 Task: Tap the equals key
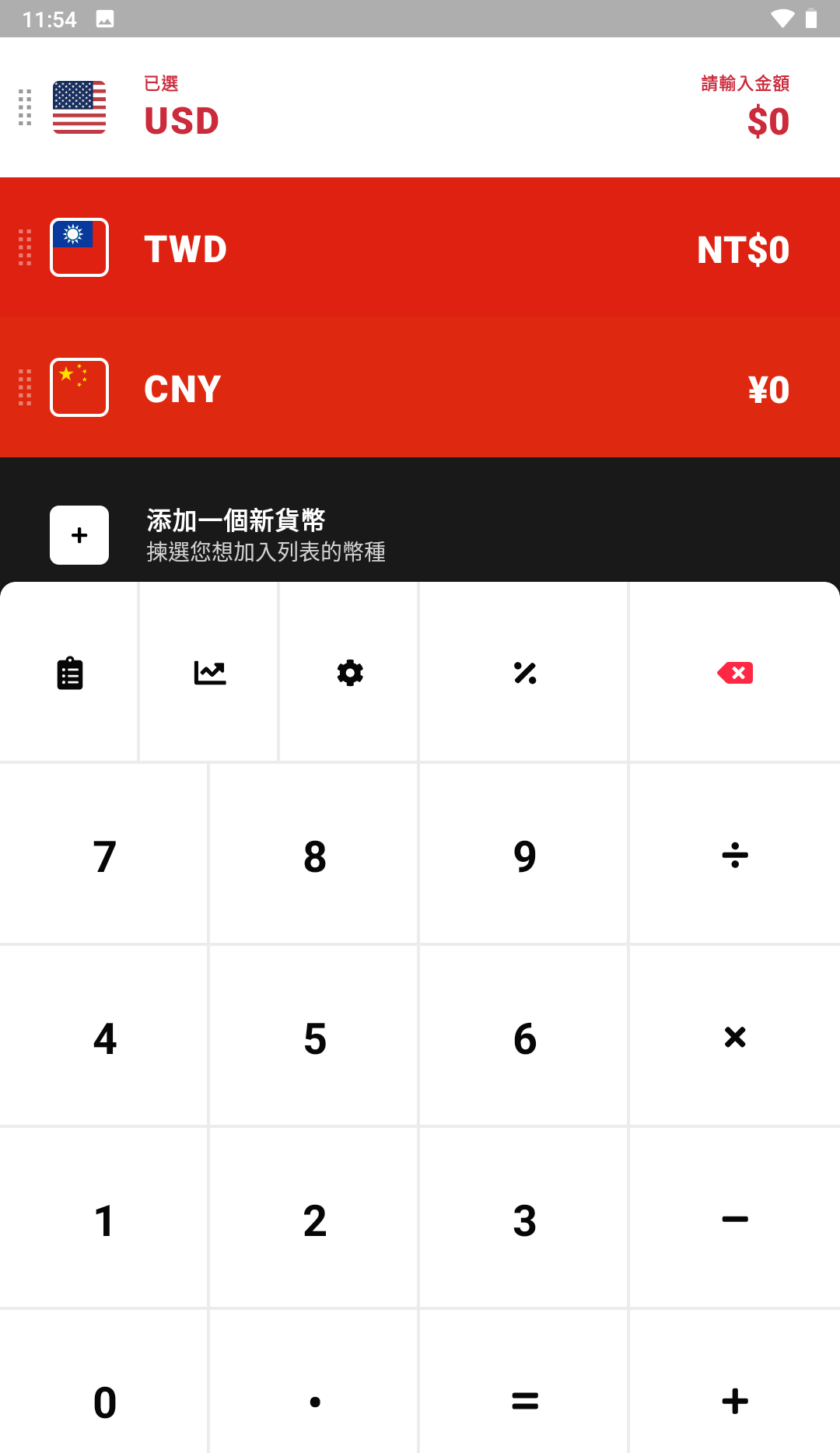(525, 1402)
